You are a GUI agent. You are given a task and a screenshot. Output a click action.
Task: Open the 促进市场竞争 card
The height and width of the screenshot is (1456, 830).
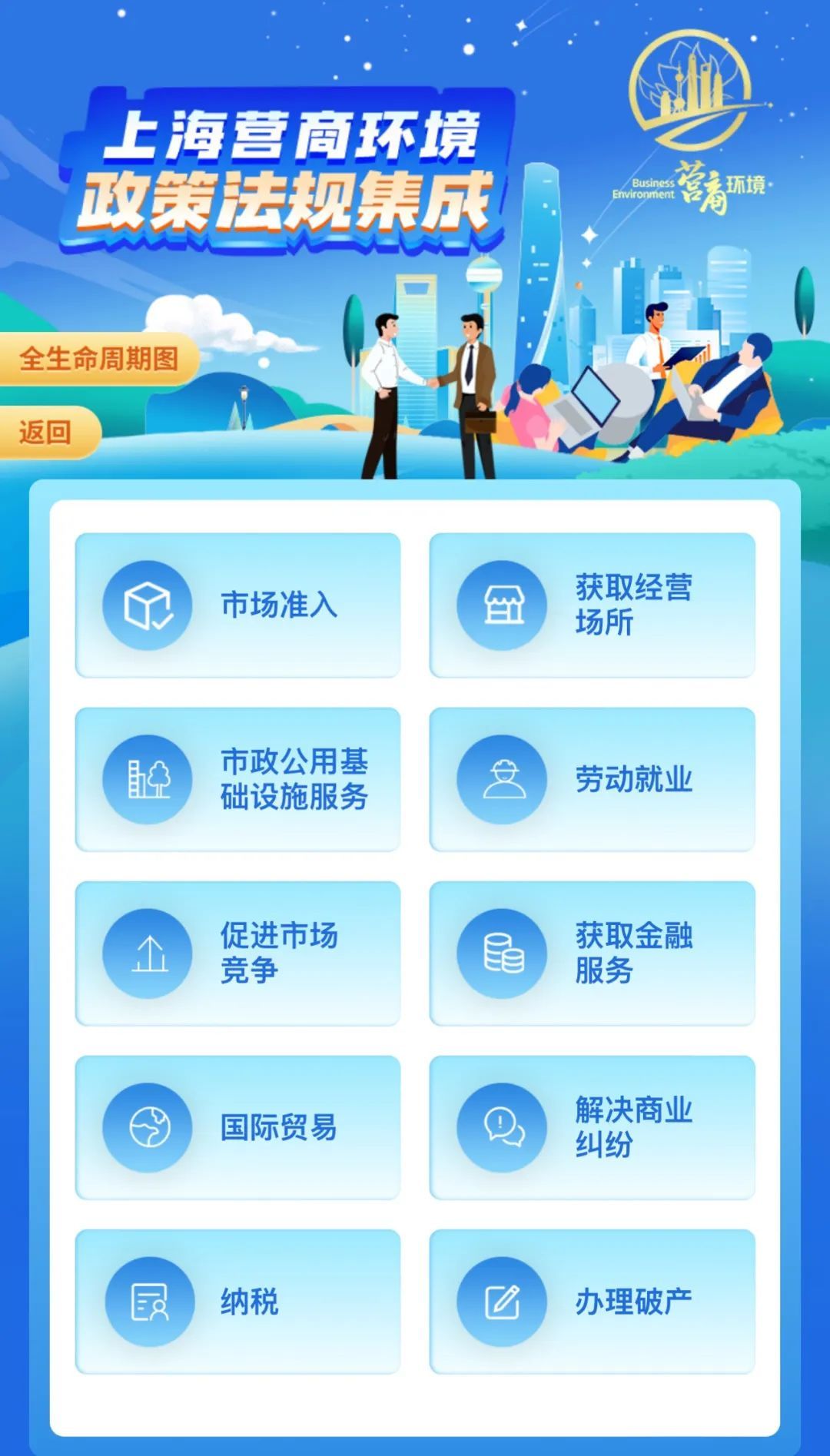237,954
